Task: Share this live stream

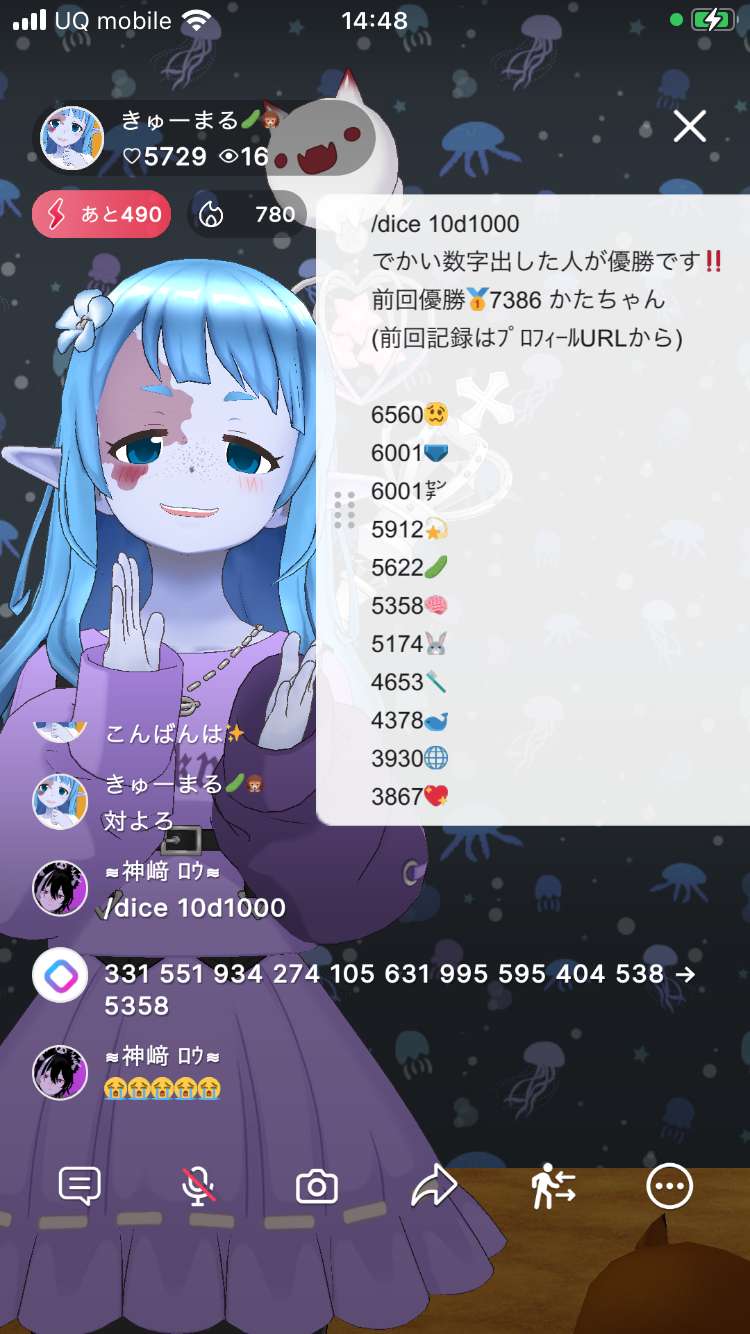Action: coord(434,1186)
